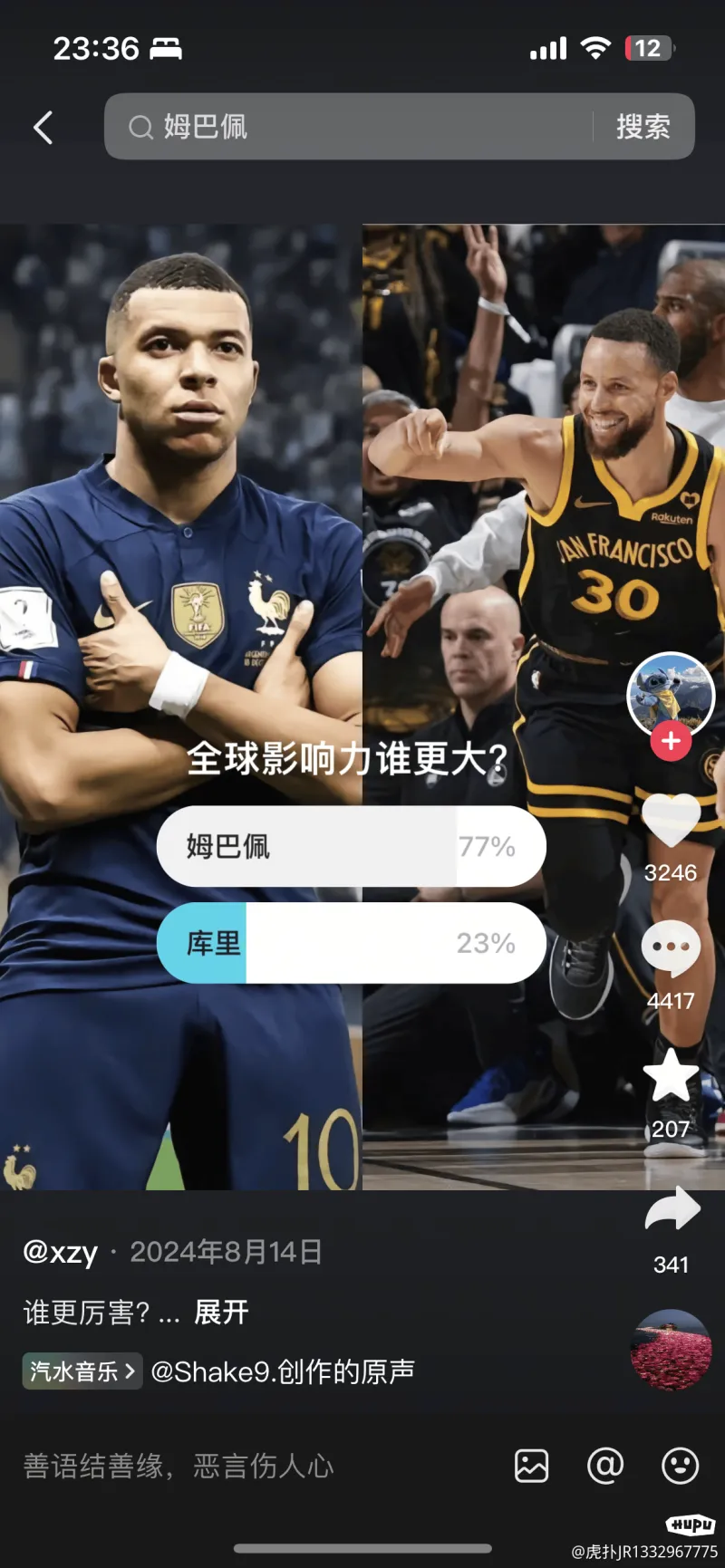Expand the caption with 展开
The height and width of the screenshot is (1568, 725).
point(220,1312)
